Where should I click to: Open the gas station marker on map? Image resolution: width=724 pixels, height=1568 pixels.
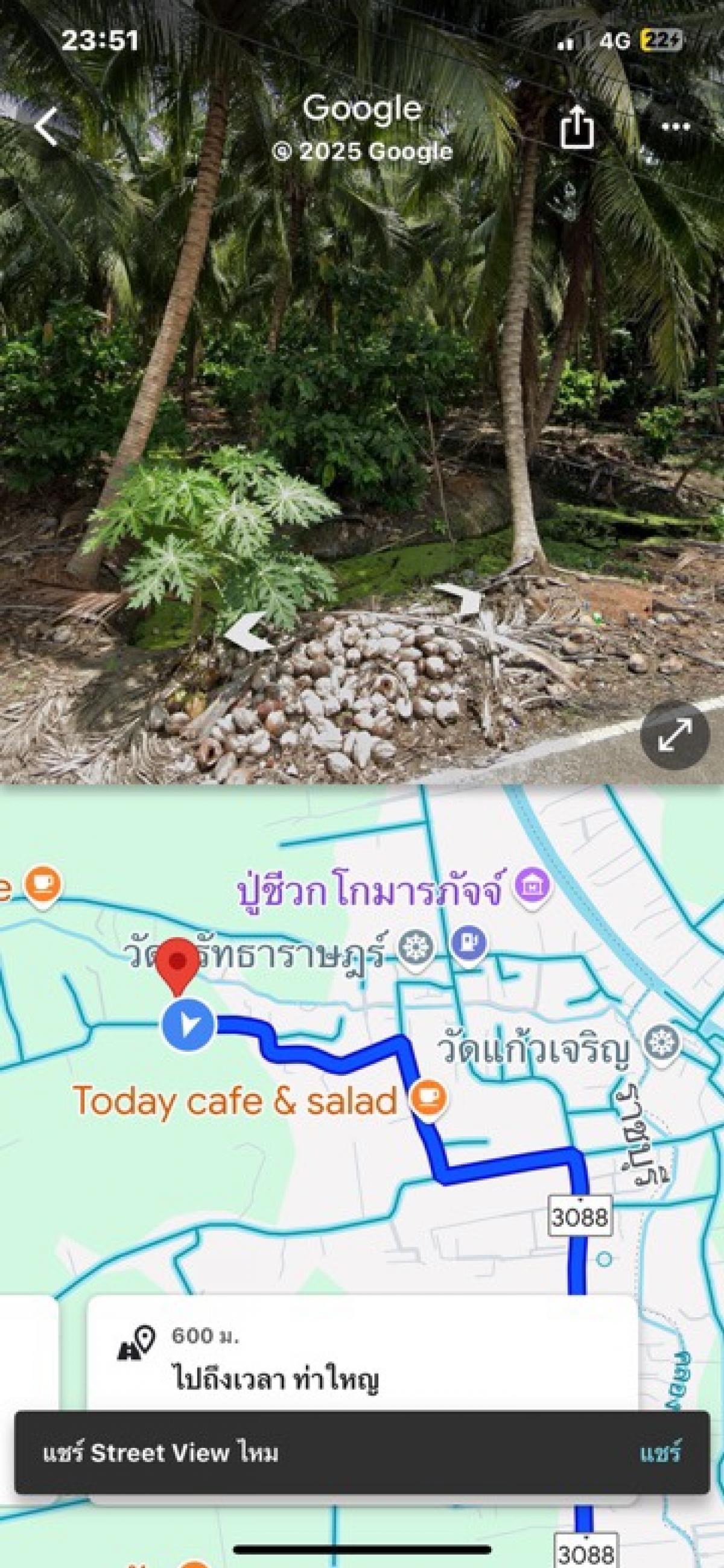pos(469,944)
